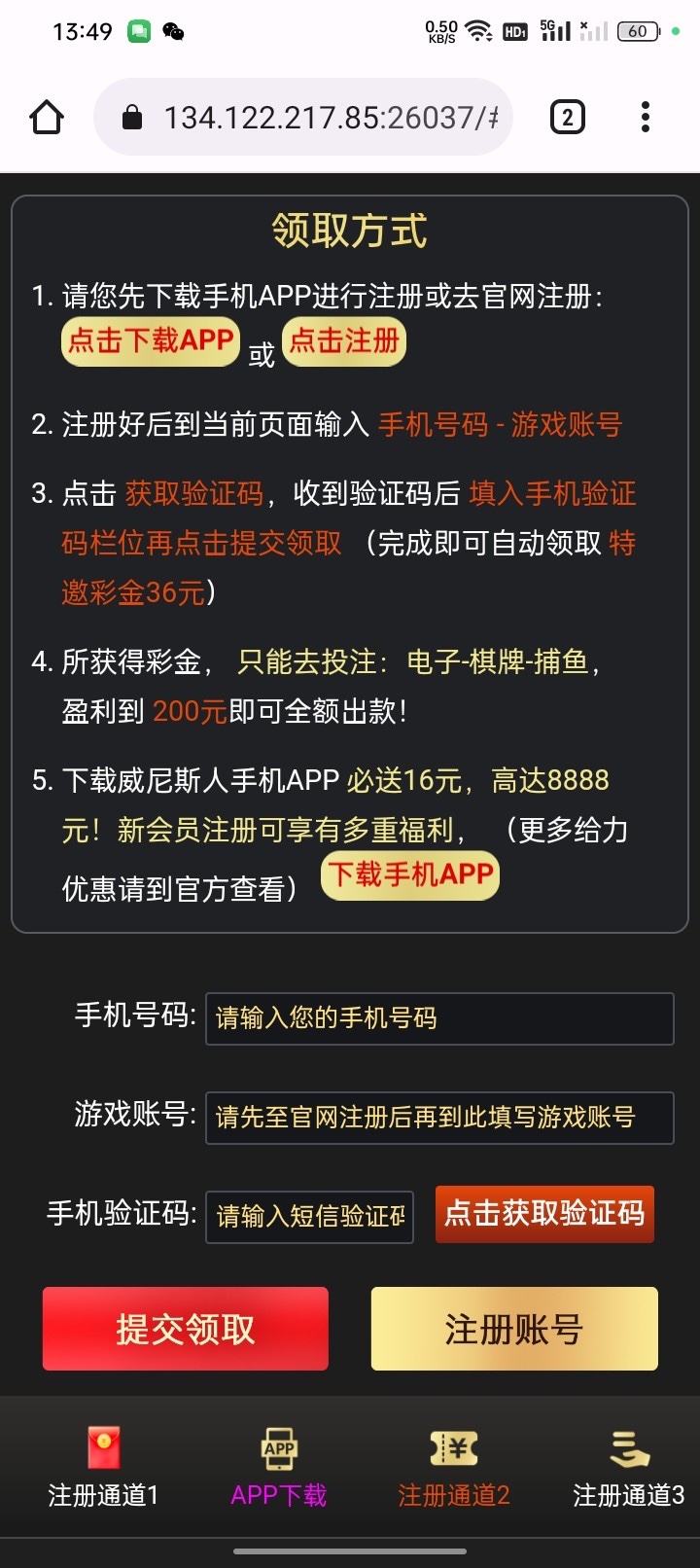The height and width of the screenshot is (1568, 700).
Task: Open tab switcher showing 2 tabs
Action: tap(566, 116)
